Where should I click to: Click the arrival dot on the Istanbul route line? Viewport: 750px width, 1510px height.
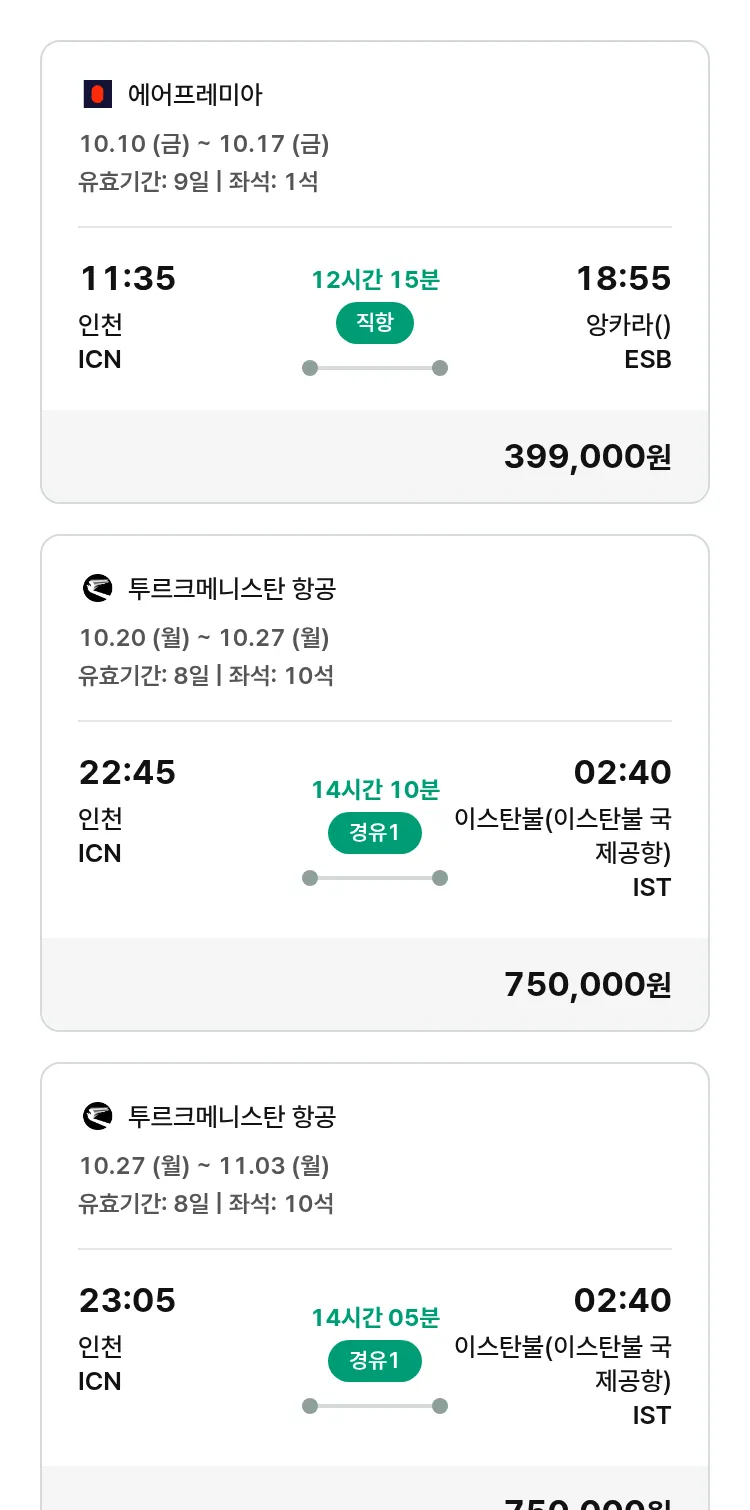[x=440, y=878]
